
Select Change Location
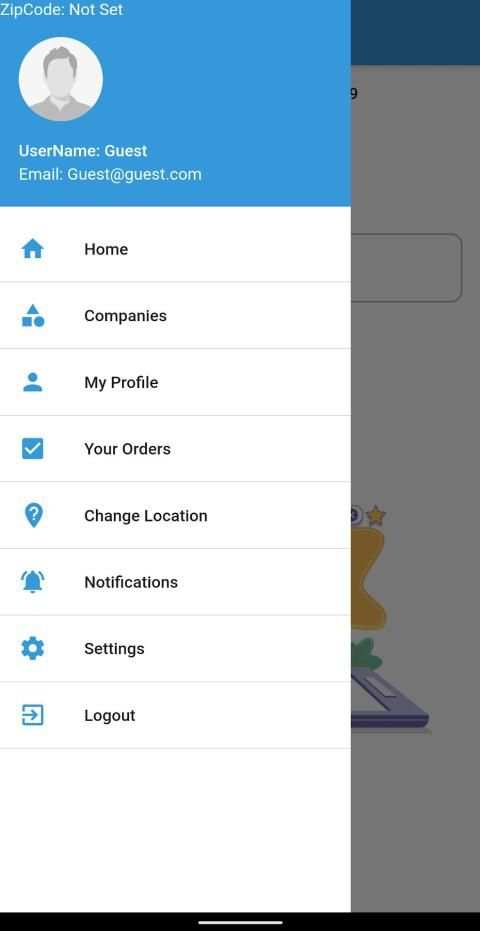[x=175, y=515]
